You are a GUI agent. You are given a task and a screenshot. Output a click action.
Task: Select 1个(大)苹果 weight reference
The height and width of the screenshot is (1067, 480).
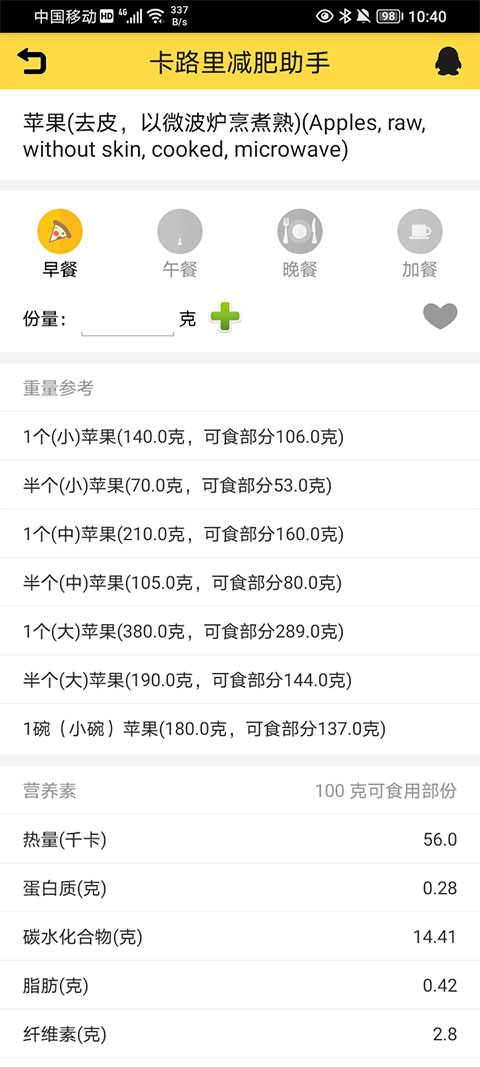pyautogui.click(x=240, y=631)
